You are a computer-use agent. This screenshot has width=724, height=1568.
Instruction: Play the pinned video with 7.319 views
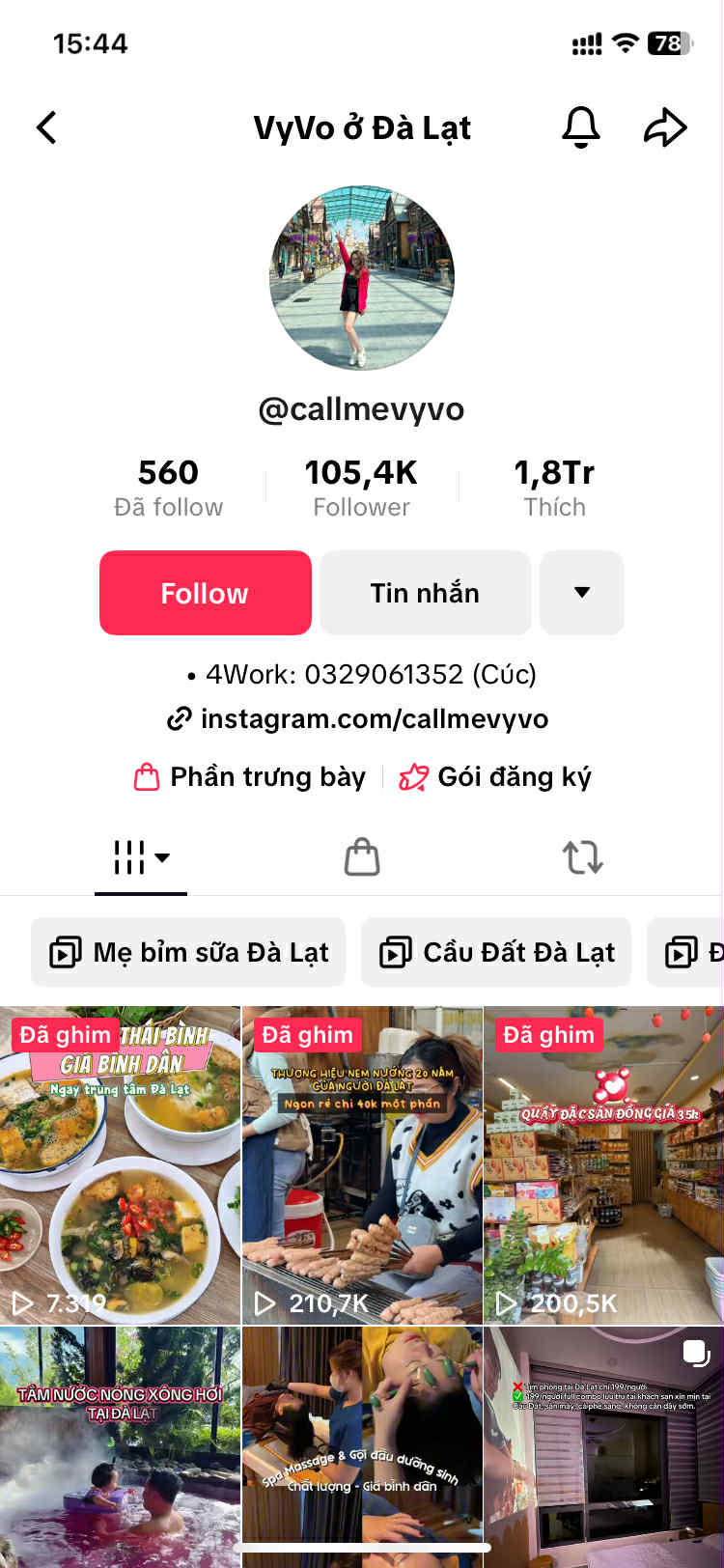(120, 1165)
